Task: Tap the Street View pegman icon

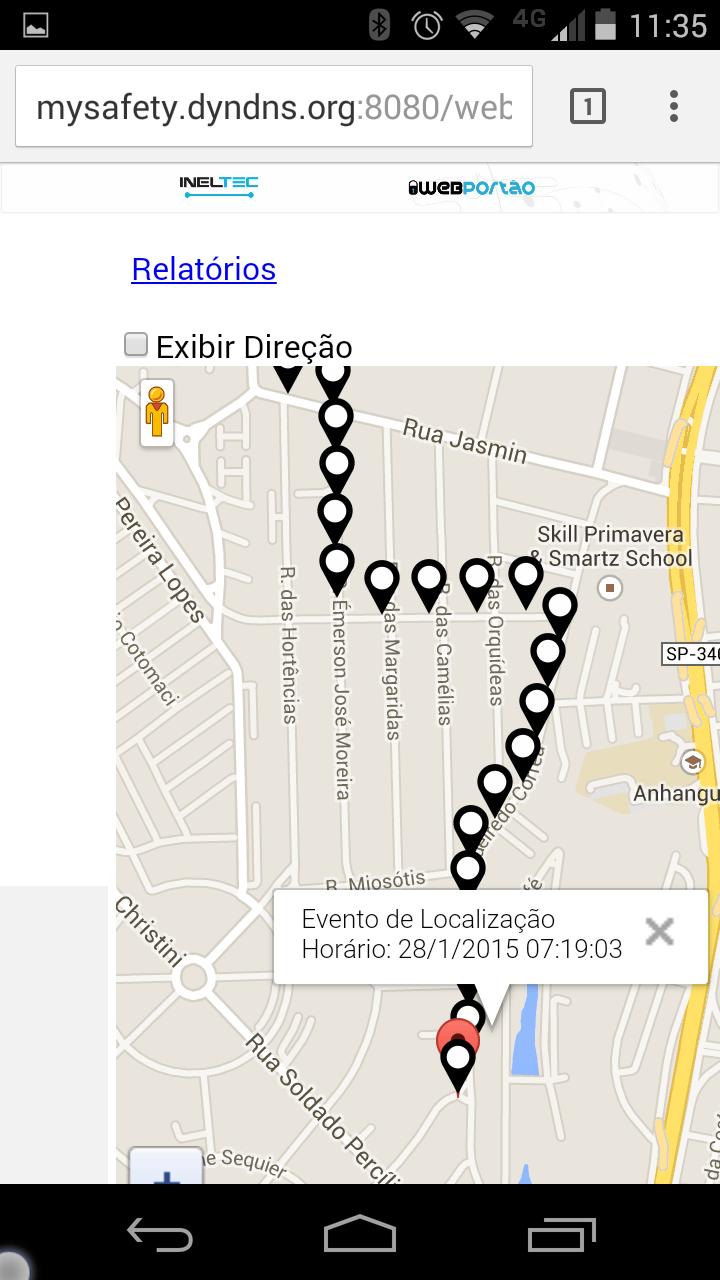Action: (157, 412)
